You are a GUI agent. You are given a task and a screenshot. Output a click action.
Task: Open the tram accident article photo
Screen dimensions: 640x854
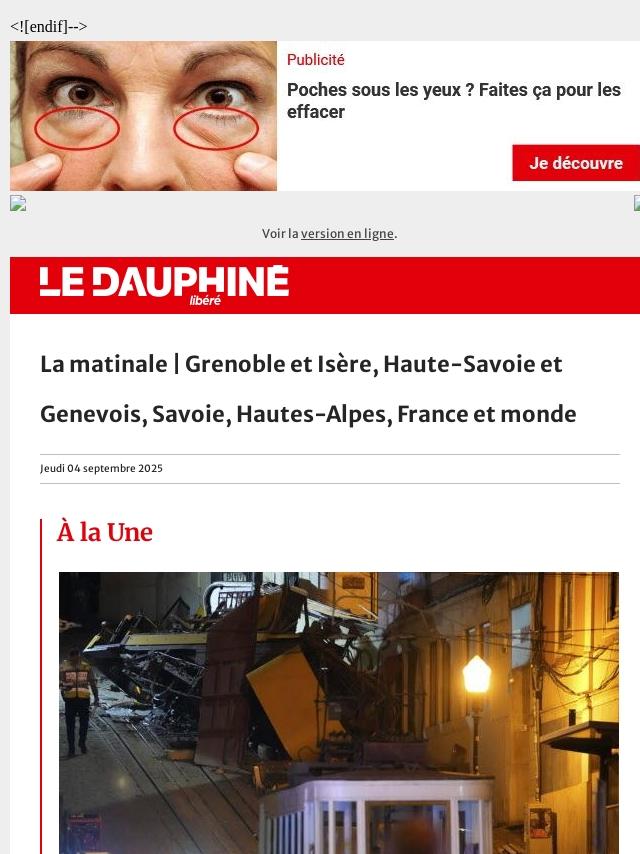coord(338,712)
